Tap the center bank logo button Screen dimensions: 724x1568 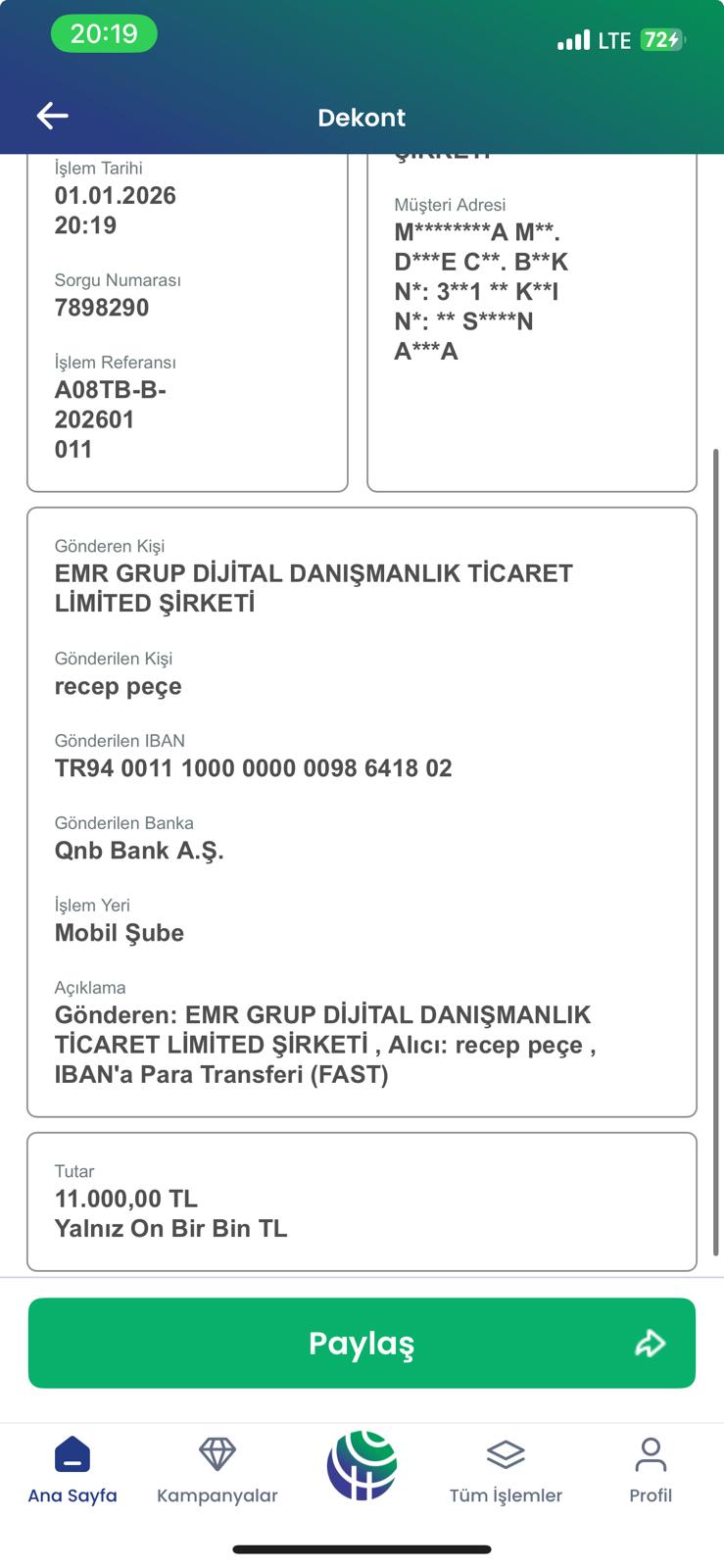[x=362, y=1466]
